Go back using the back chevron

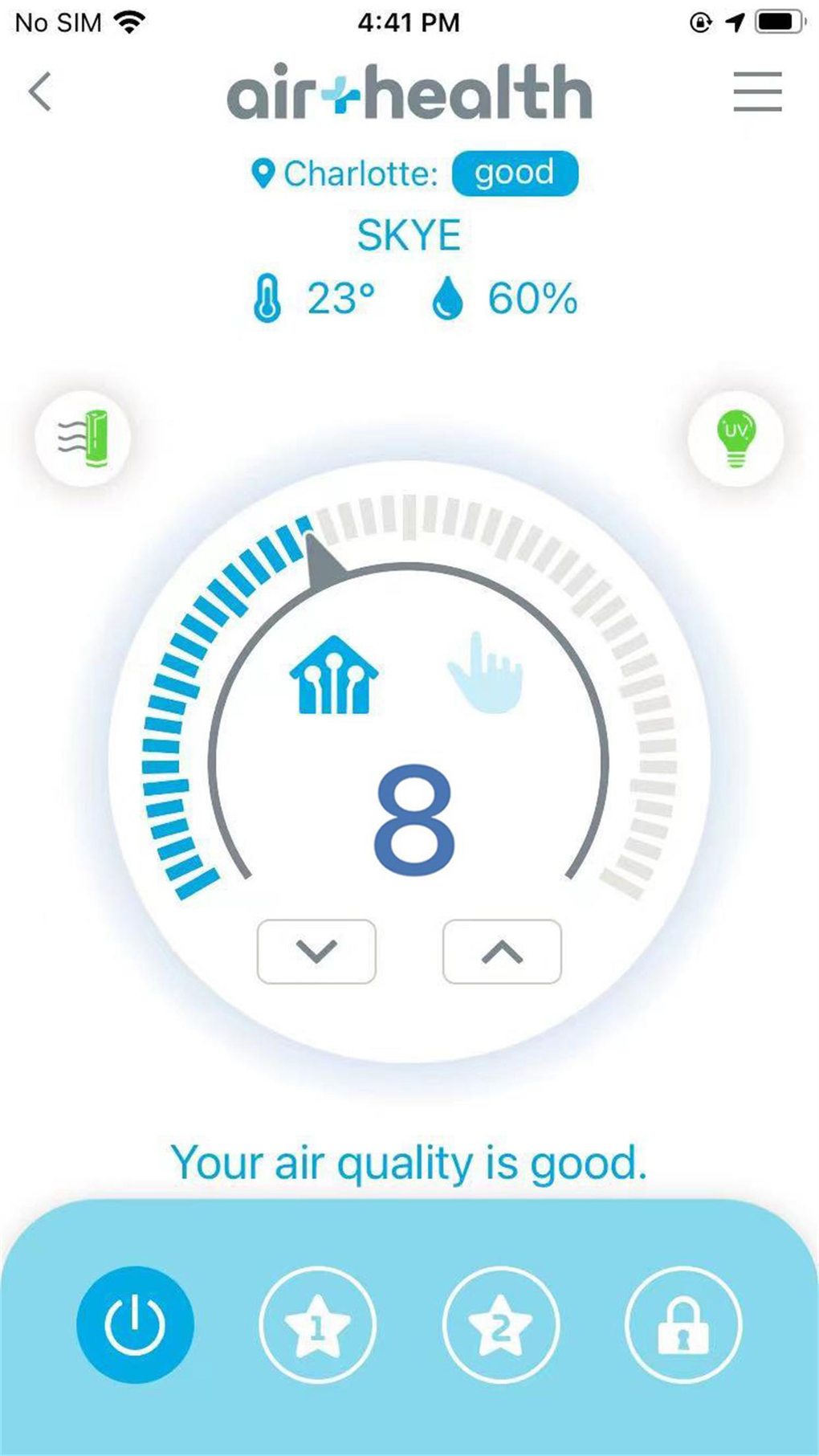coord(40,92)
